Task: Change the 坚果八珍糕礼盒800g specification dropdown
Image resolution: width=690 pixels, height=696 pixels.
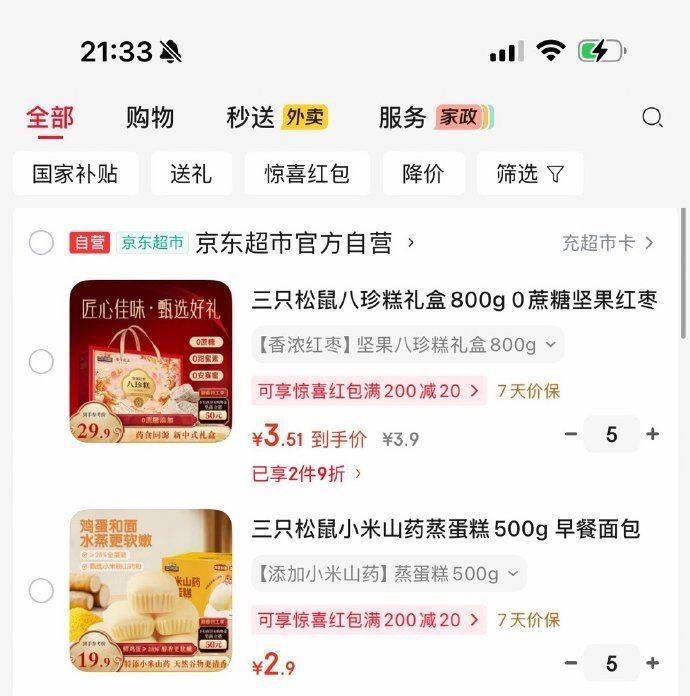Action: click(407, 345)
